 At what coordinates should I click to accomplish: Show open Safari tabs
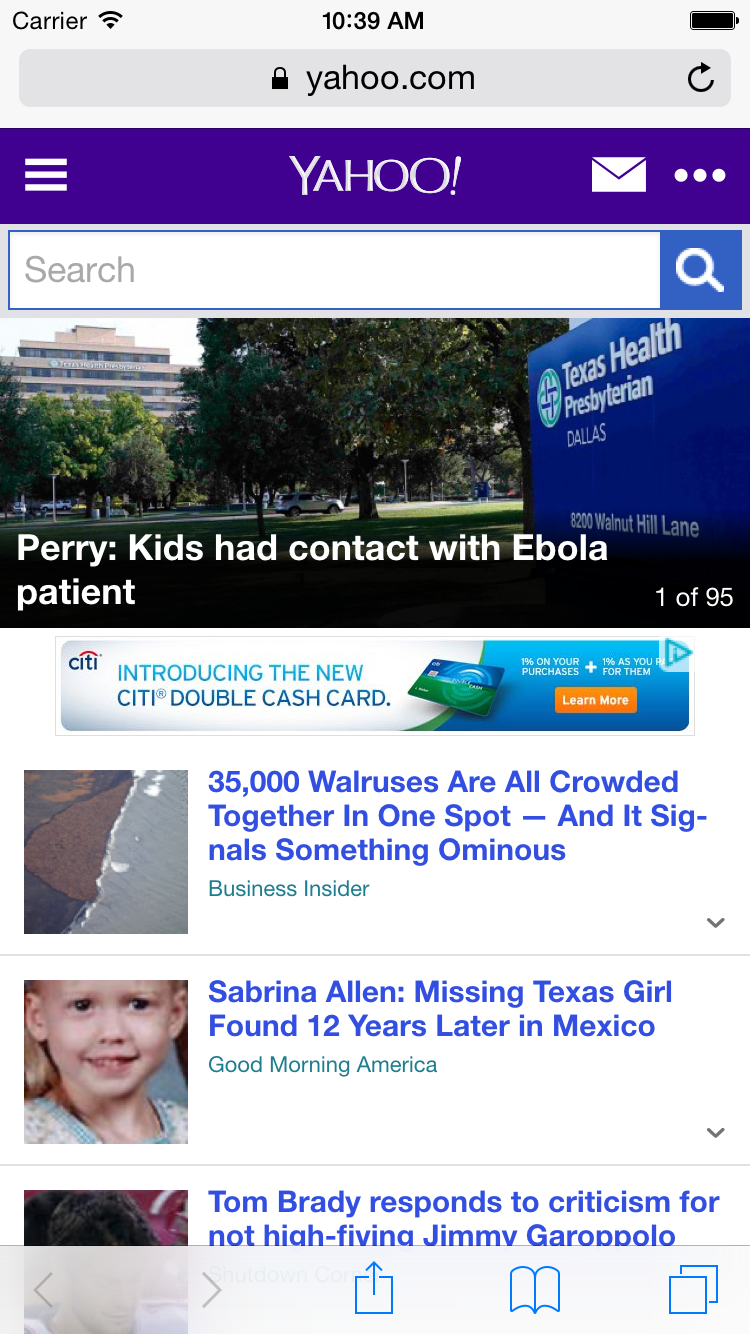[x=693, y=1290]
